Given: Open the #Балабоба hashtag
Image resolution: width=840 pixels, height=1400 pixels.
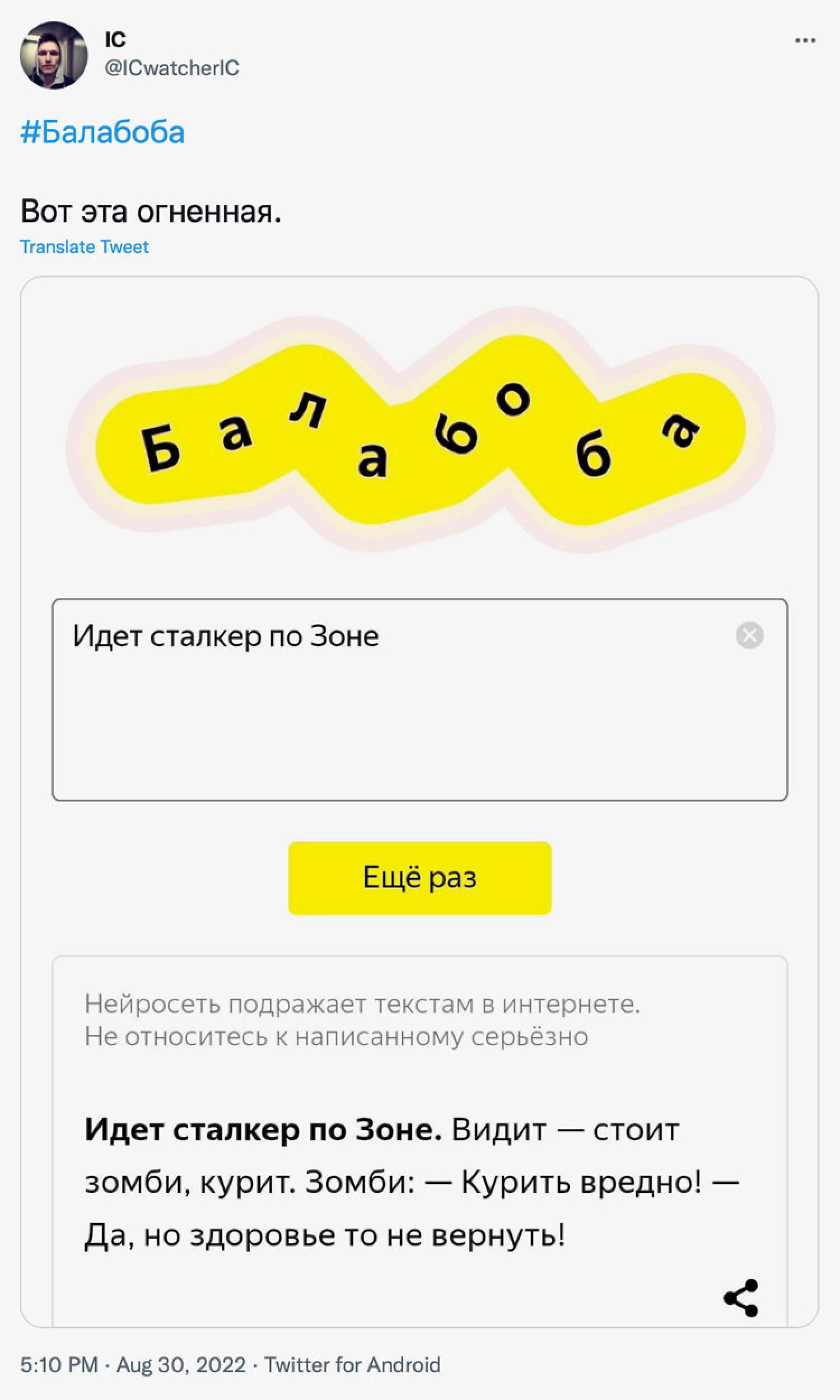Looking at the screenshot, I should tap(102, 132).
